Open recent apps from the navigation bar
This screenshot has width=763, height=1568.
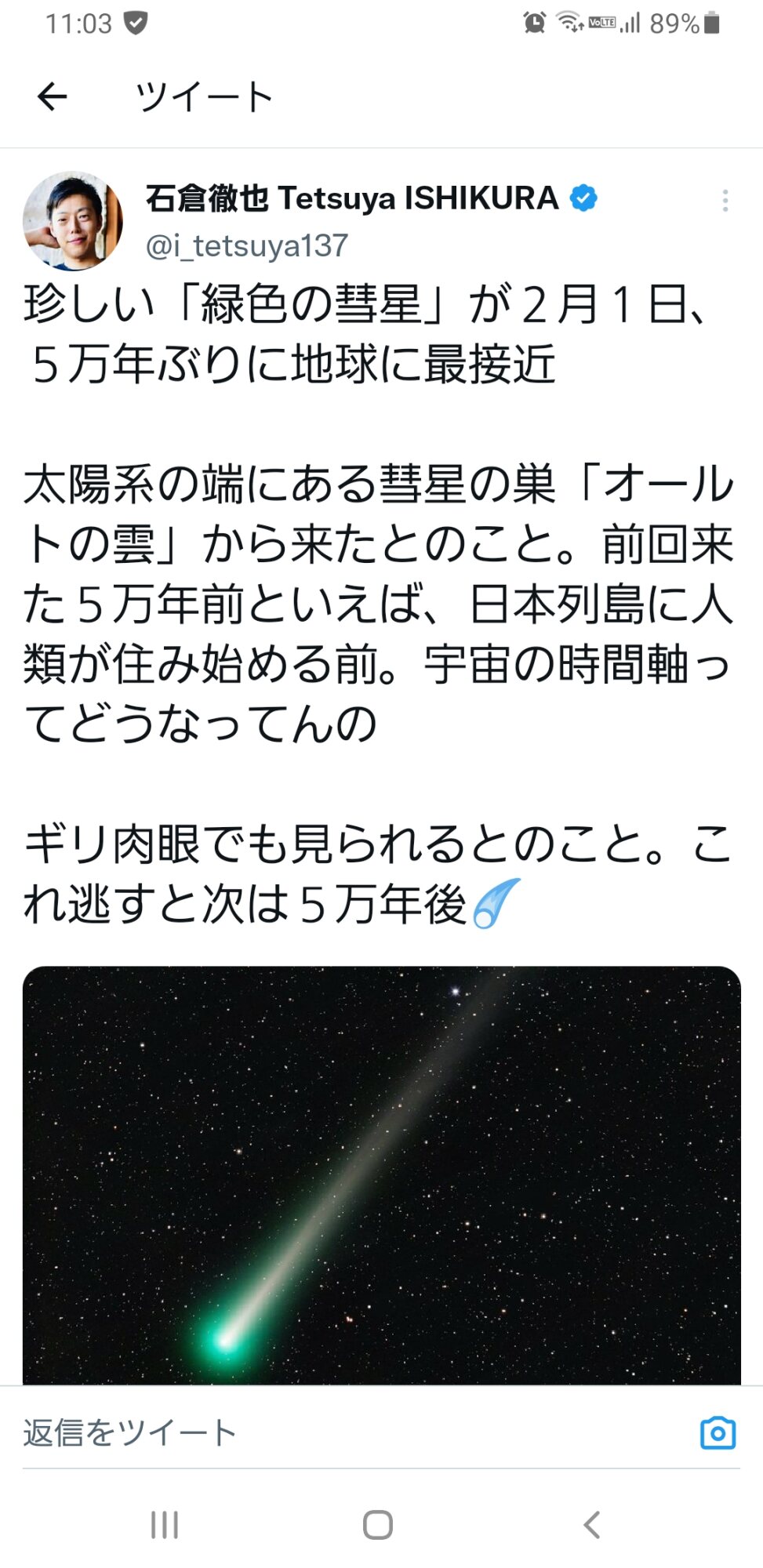pyautogui.click(x=164, y=1525)
